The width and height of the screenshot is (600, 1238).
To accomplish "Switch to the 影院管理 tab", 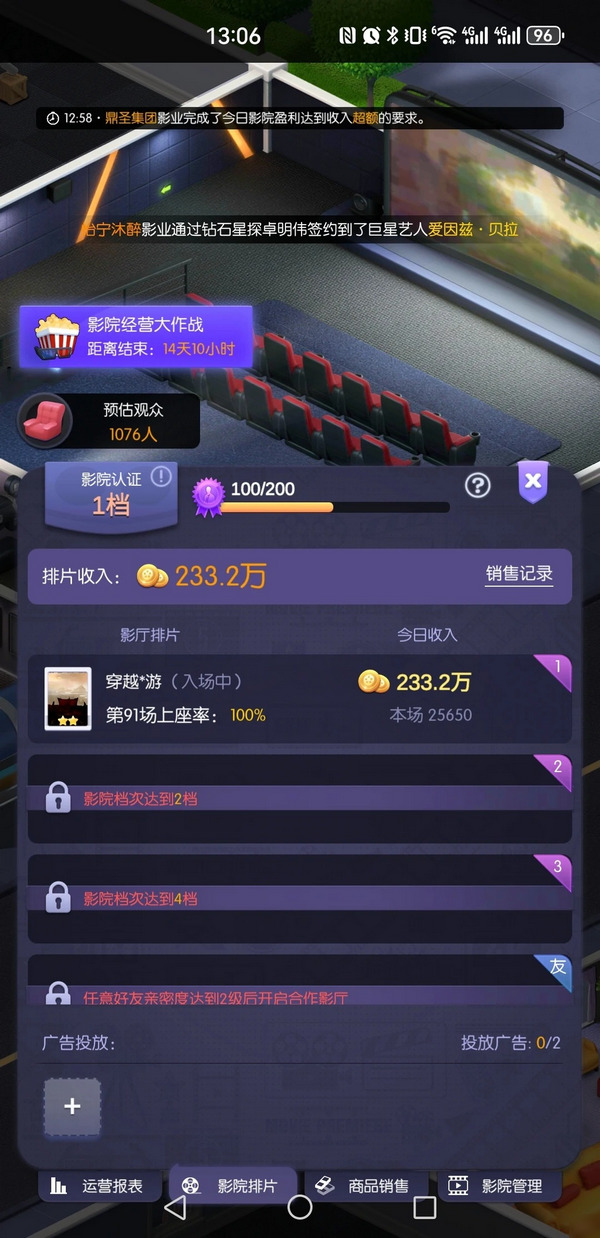I will [497, 1186].
